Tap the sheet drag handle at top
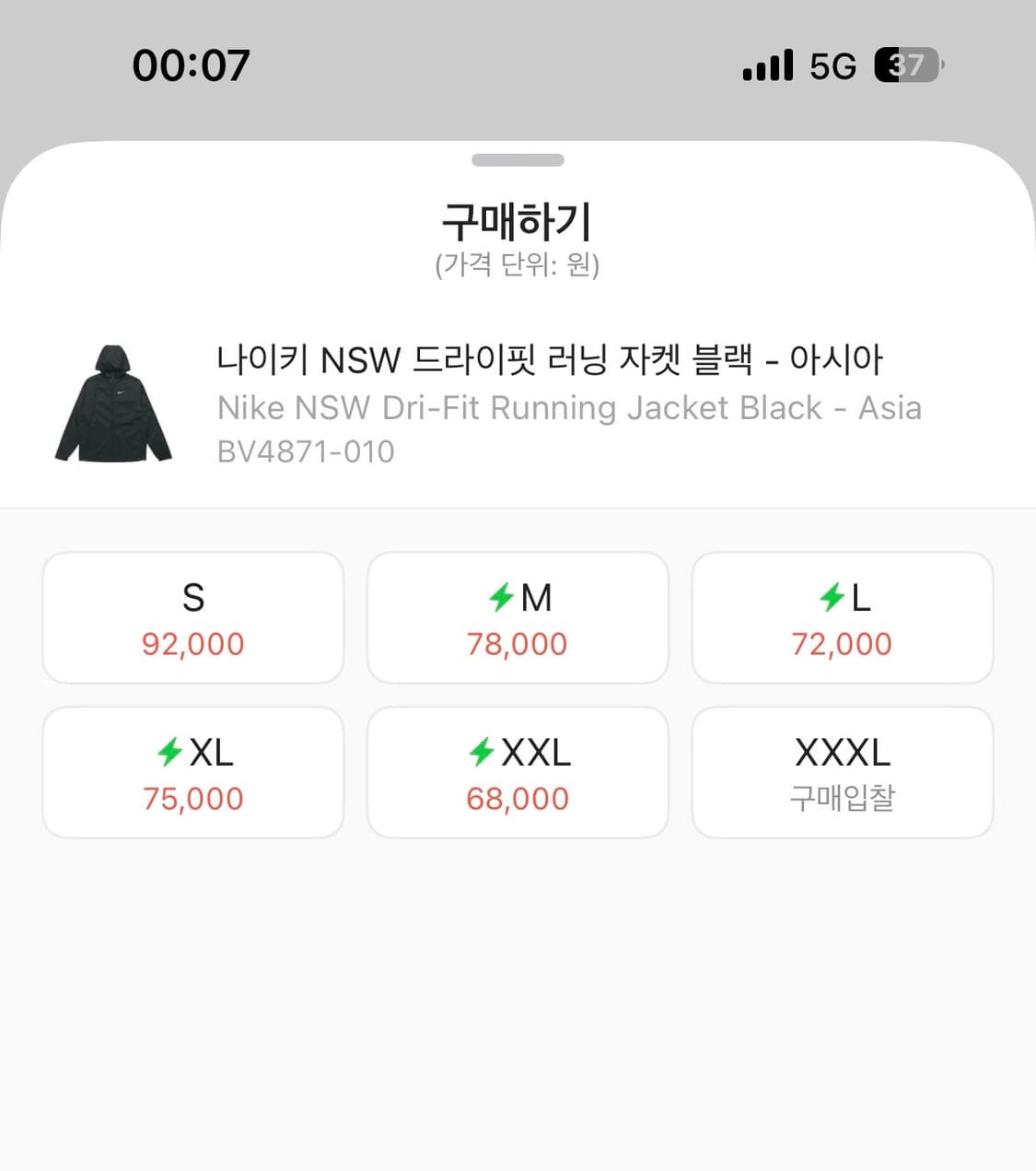Screen dimensions: 1036x1171 (518, 159)
